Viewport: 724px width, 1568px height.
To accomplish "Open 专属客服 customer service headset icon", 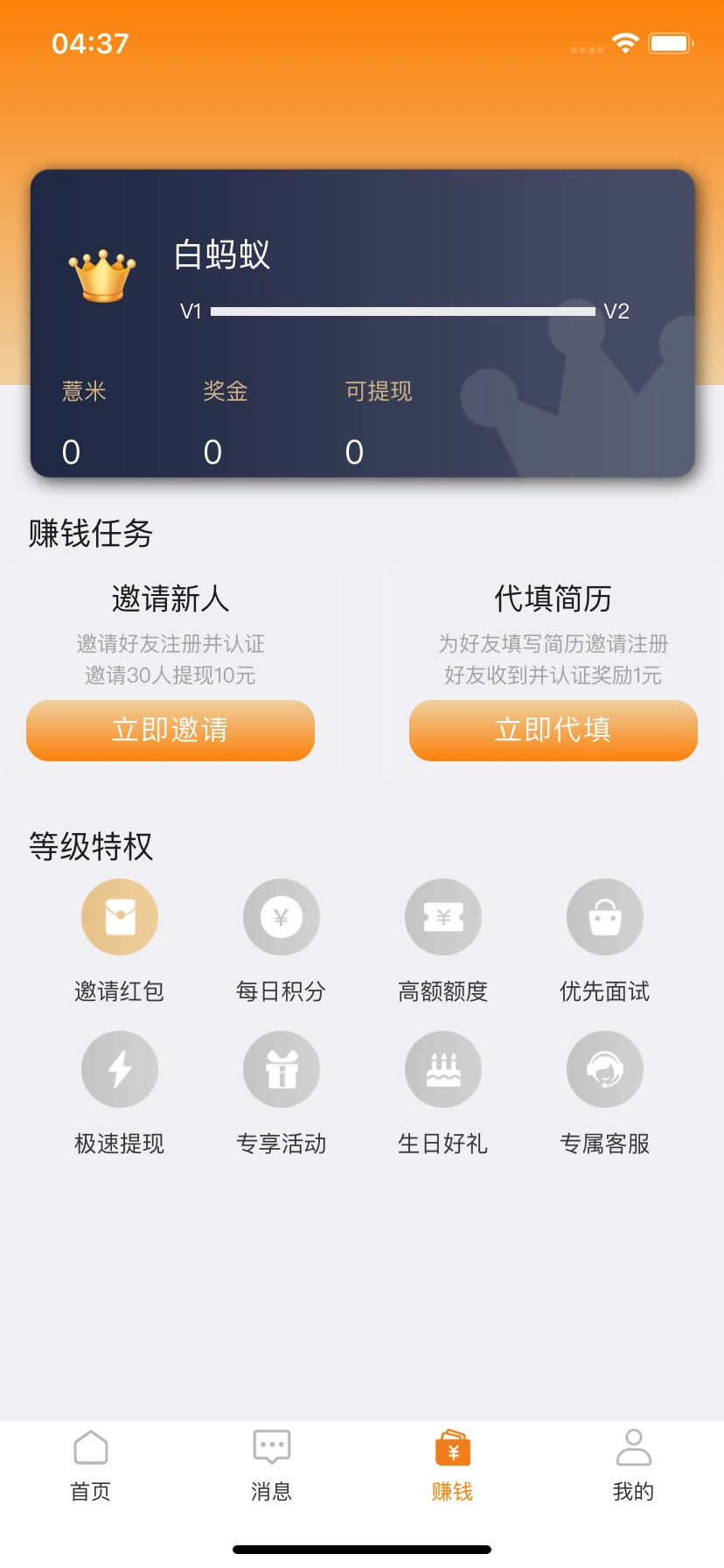I will coord(604,1068).
